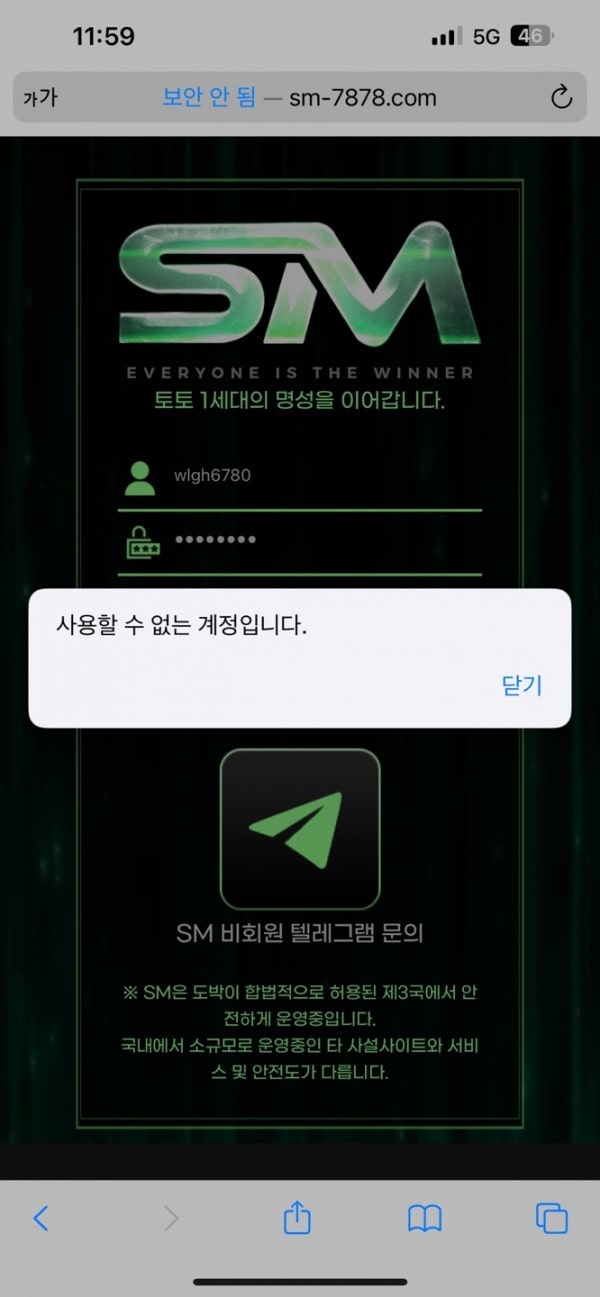Screen dimensions: 600x1297
Task: Open Safari bookmarks
Action: tap(425, 1217)
